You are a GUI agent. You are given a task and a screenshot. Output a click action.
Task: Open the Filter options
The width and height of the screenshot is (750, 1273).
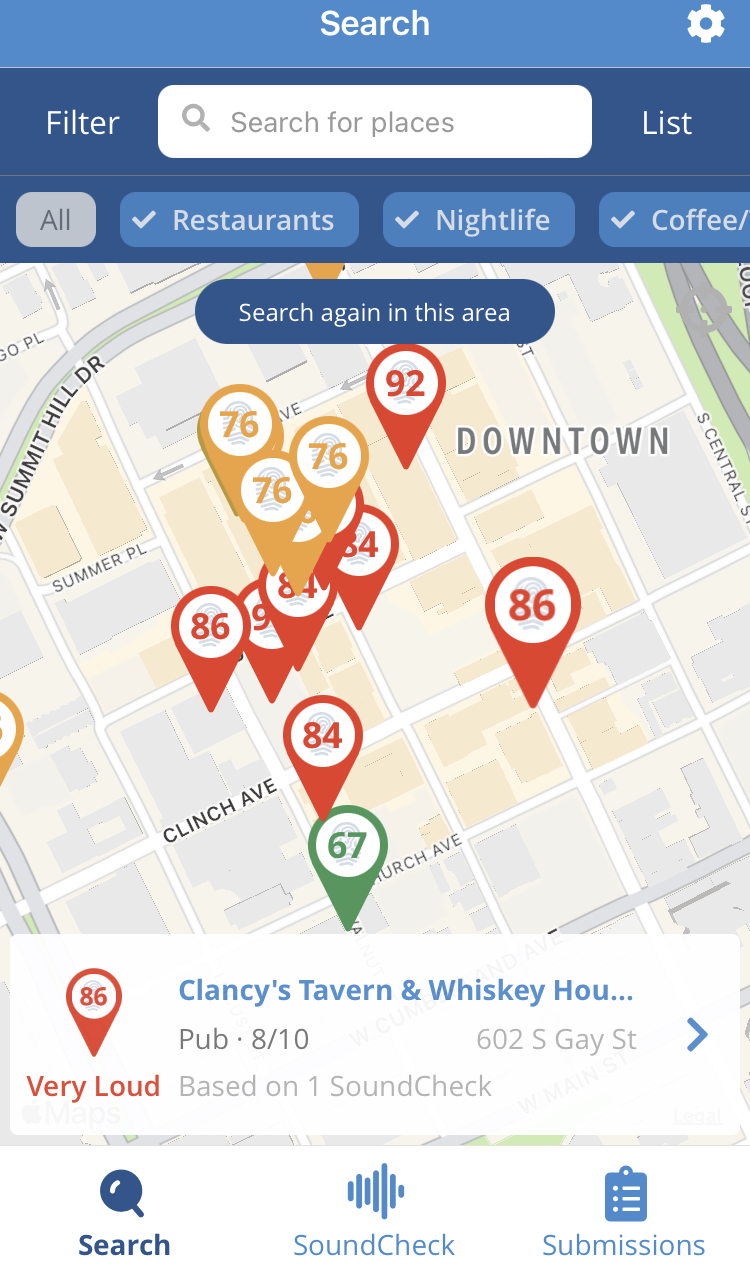pyautogui.click(x=83, y=123)
